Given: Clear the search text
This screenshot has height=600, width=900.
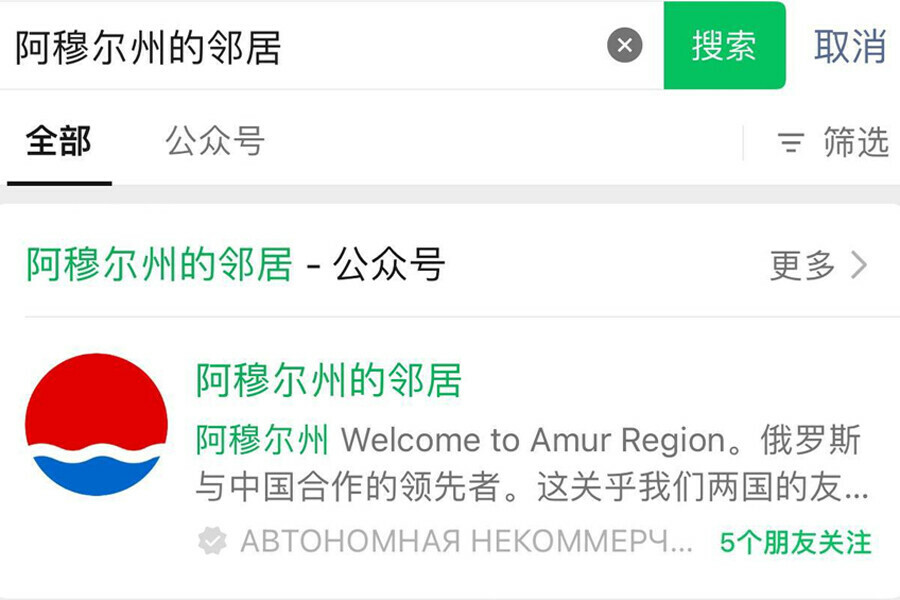Looking at the screenshot, I should coord(625,45).
